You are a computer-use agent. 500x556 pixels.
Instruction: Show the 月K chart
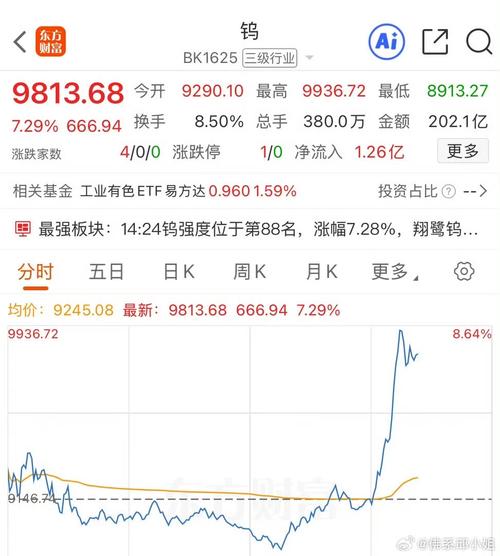coord(322,272)
